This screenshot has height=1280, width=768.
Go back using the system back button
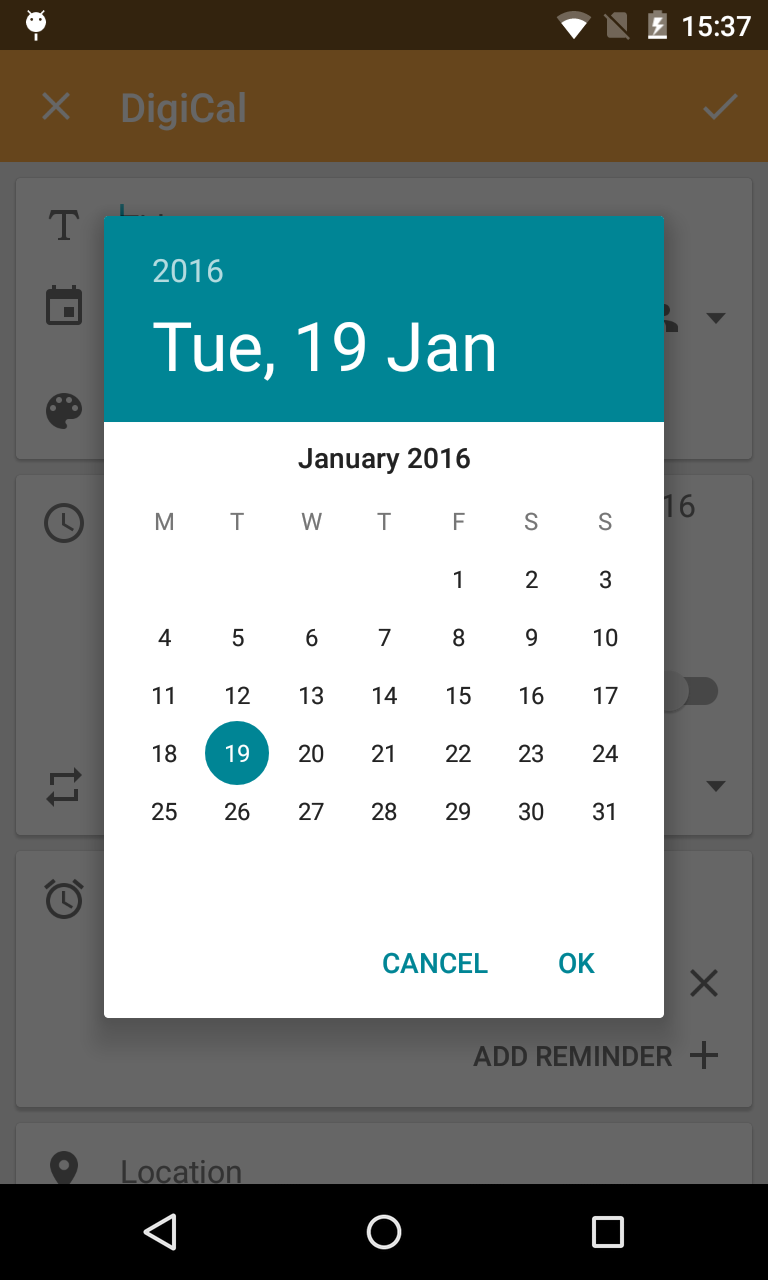tap(160, 1232)
